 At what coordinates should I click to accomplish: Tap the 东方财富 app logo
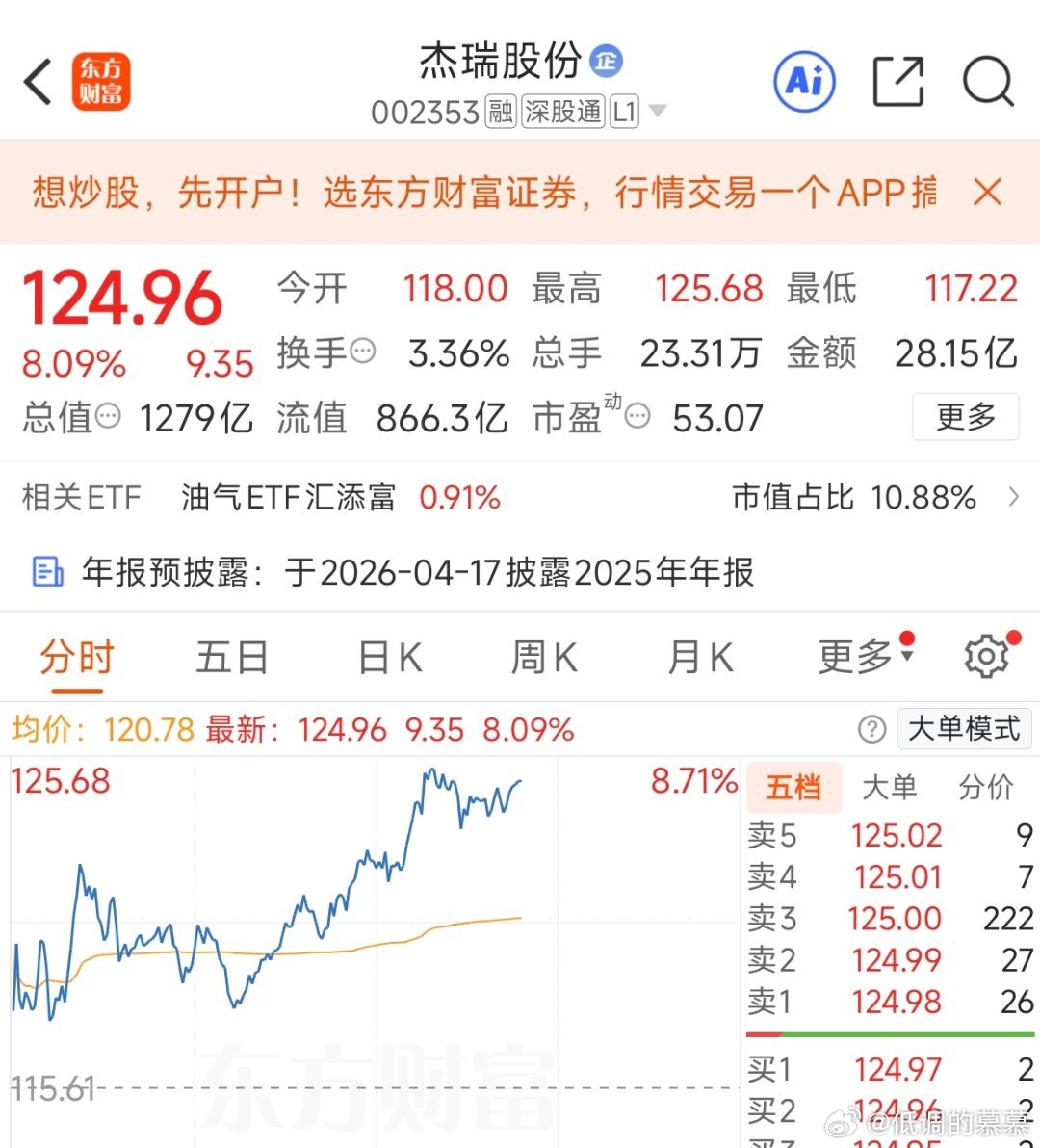pyautogui.click(x=101, y=82)
